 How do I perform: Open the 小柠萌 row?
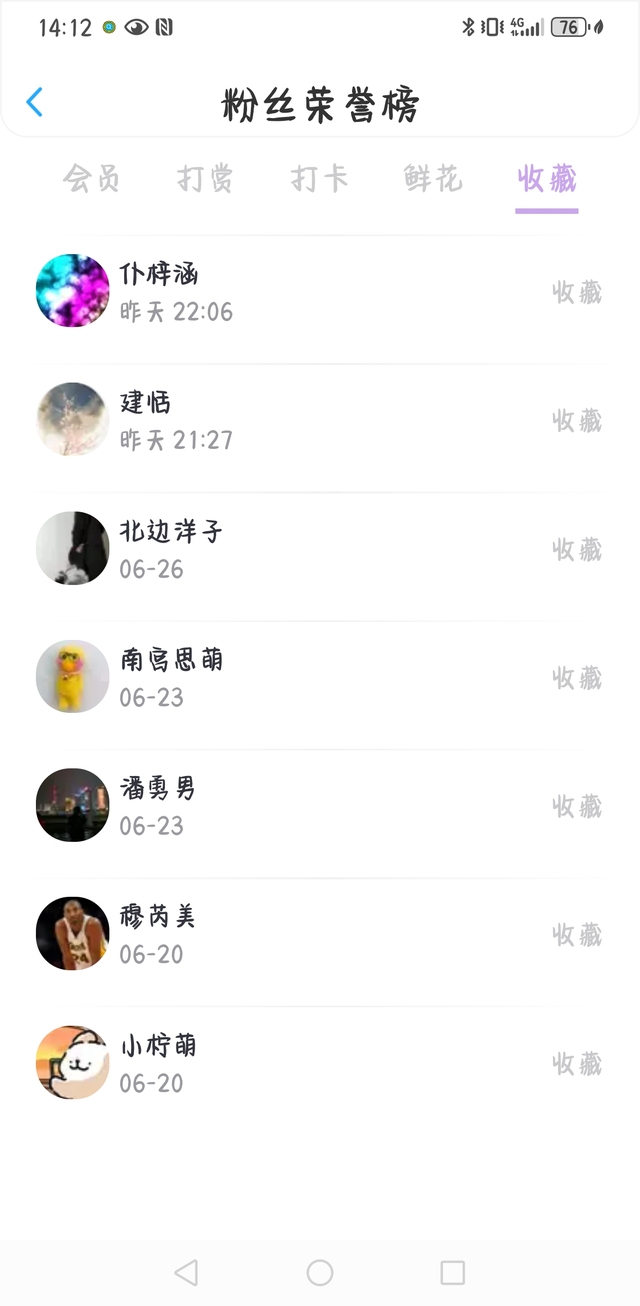tap(320, 1062)
